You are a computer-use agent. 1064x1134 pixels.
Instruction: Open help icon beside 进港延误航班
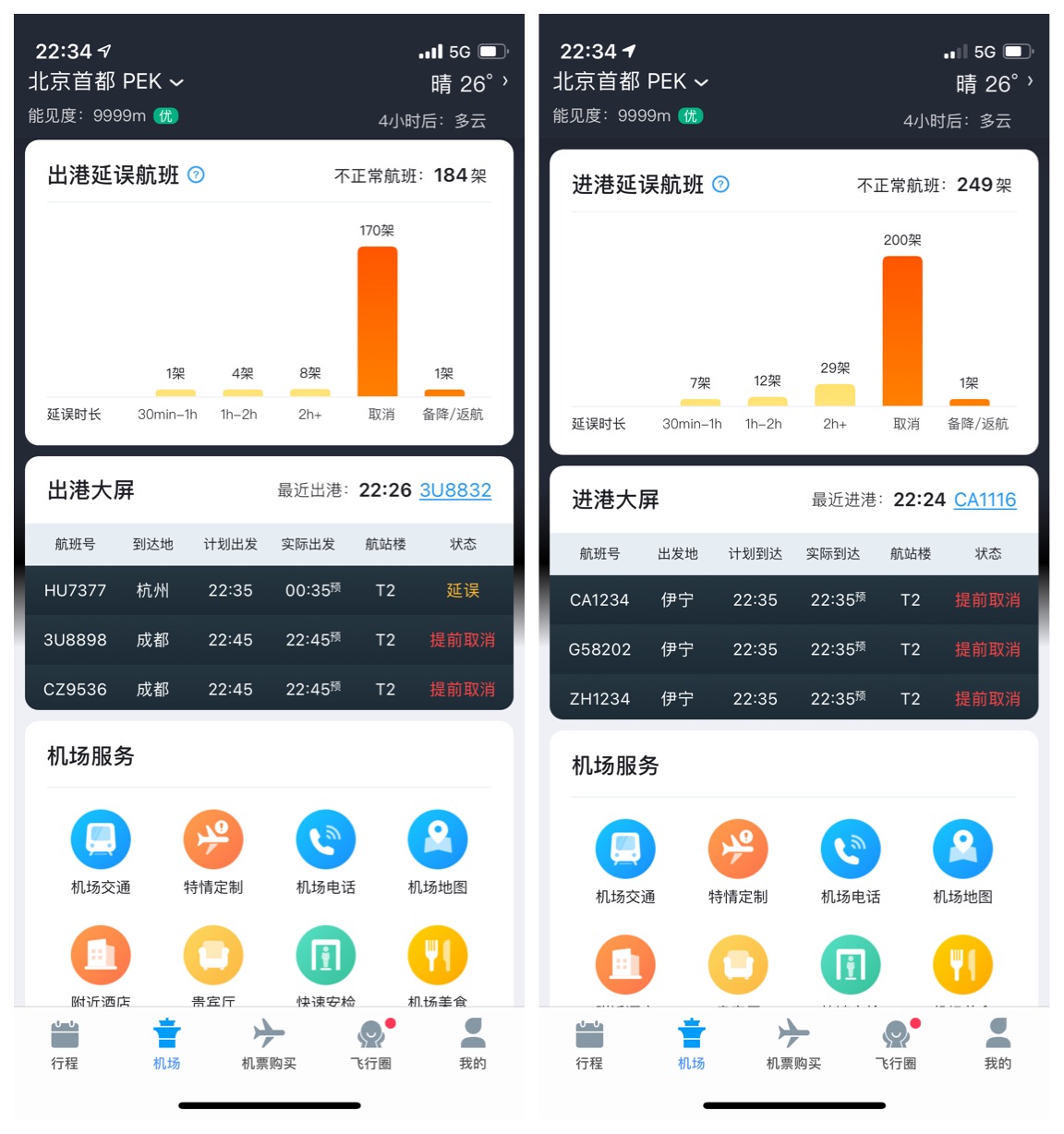click(x=721, y=184)
